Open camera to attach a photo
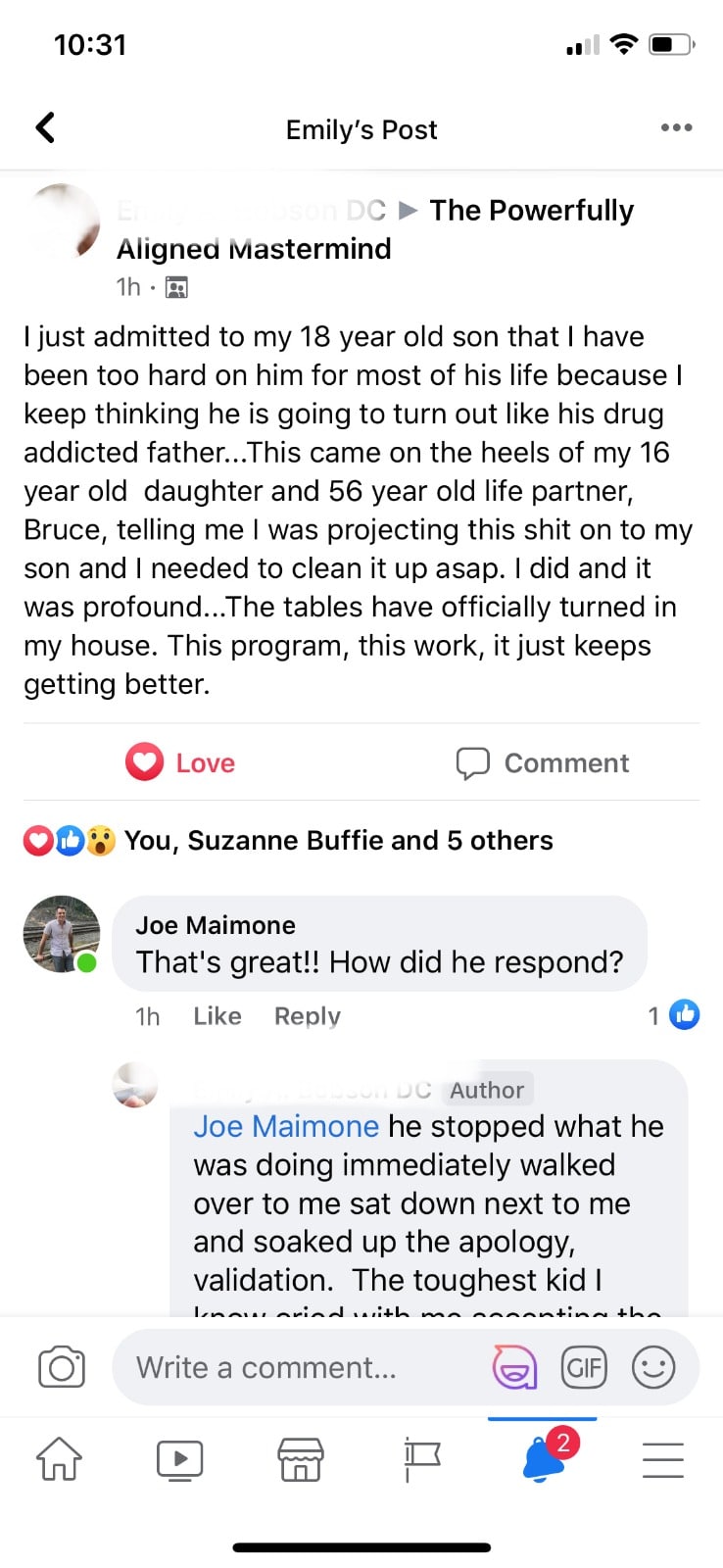This screenshot has height=1568, width=723. pos(62,1367)
